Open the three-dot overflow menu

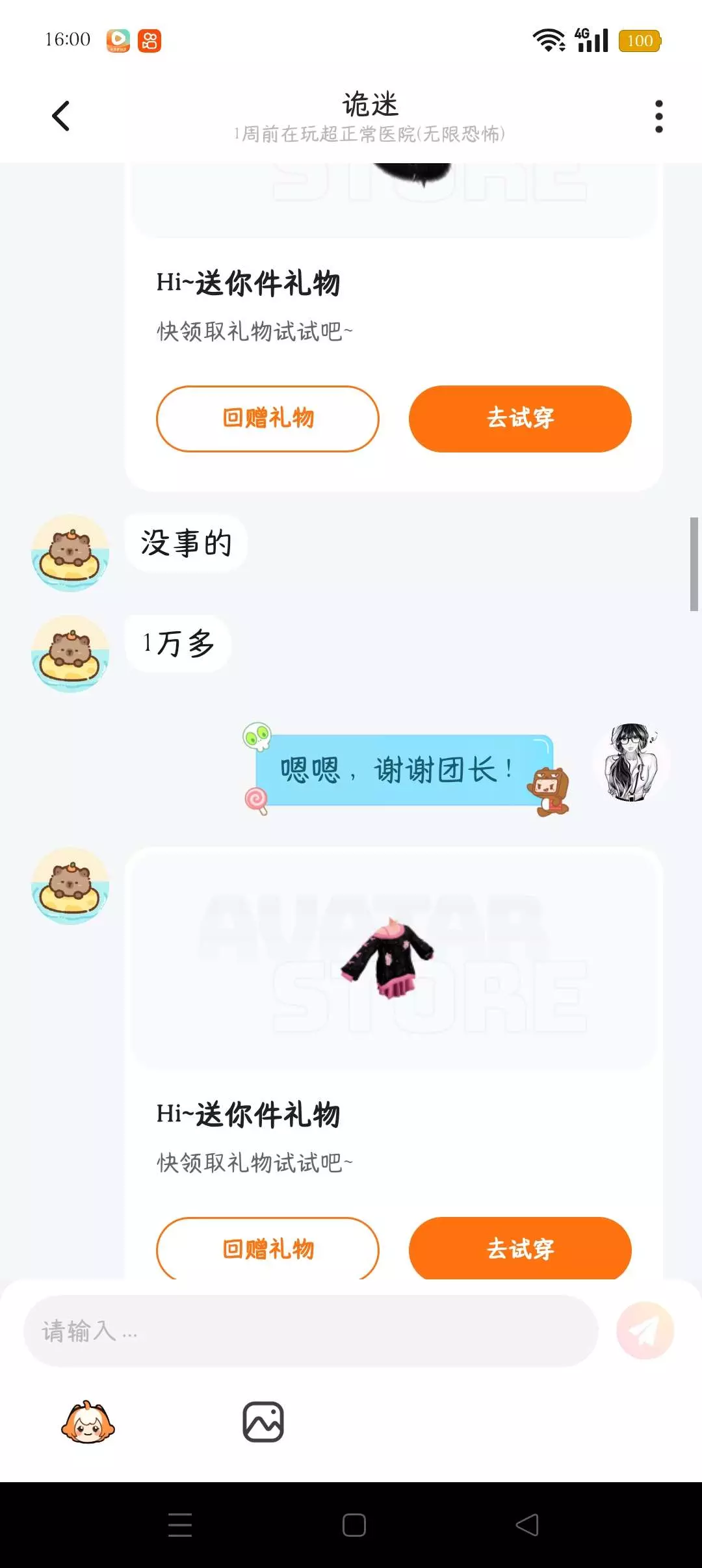point(659,116)
